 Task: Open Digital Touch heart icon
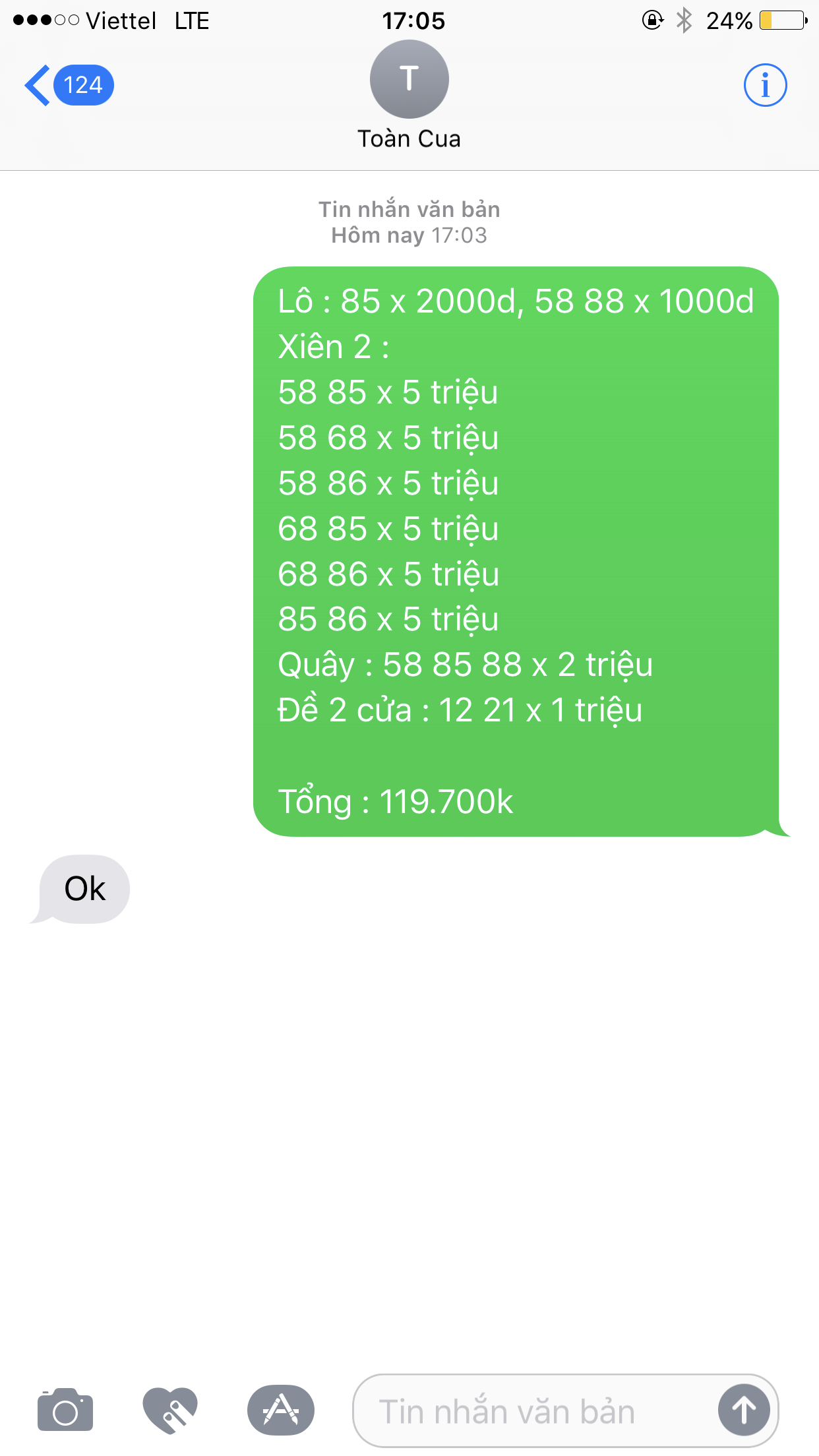tap(170, 1410)
